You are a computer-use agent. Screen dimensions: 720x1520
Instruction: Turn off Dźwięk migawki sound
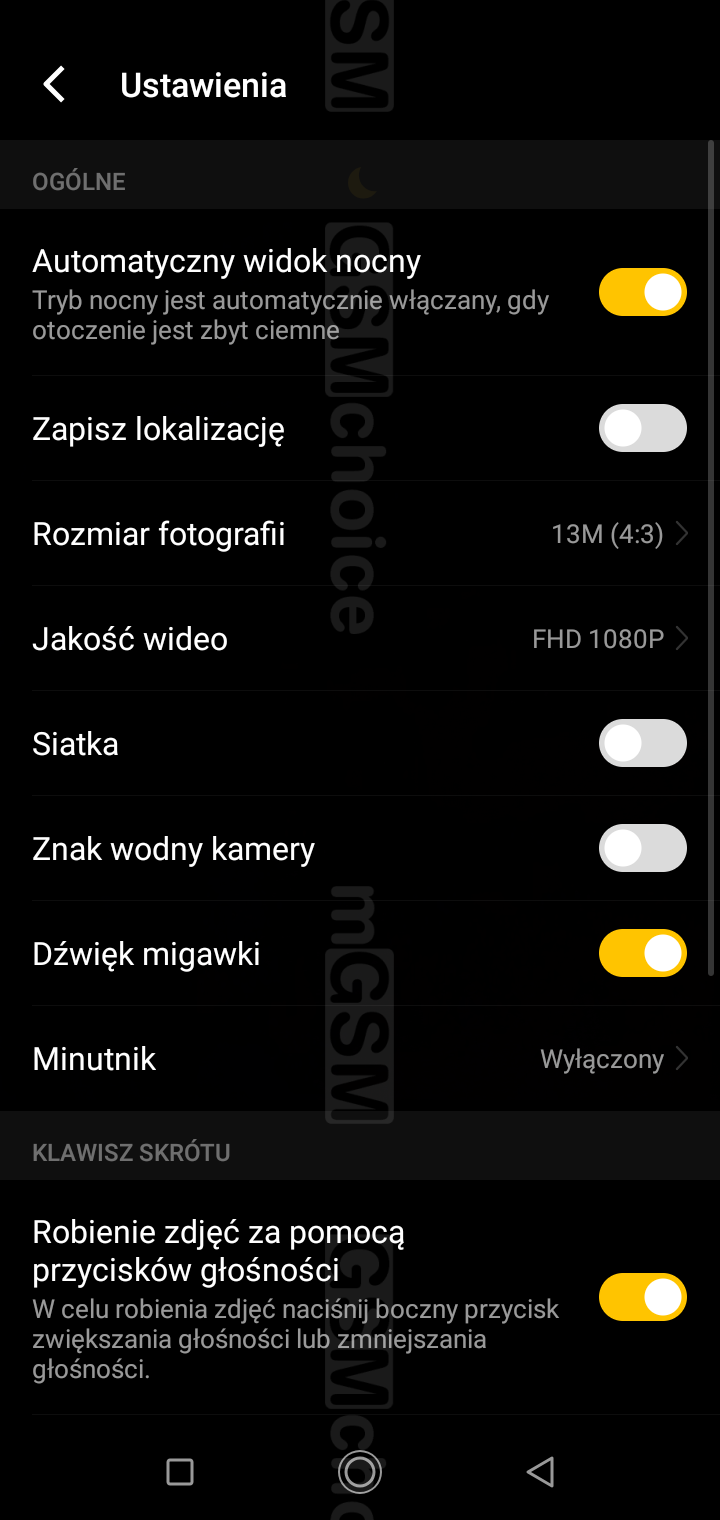point(642,954)
